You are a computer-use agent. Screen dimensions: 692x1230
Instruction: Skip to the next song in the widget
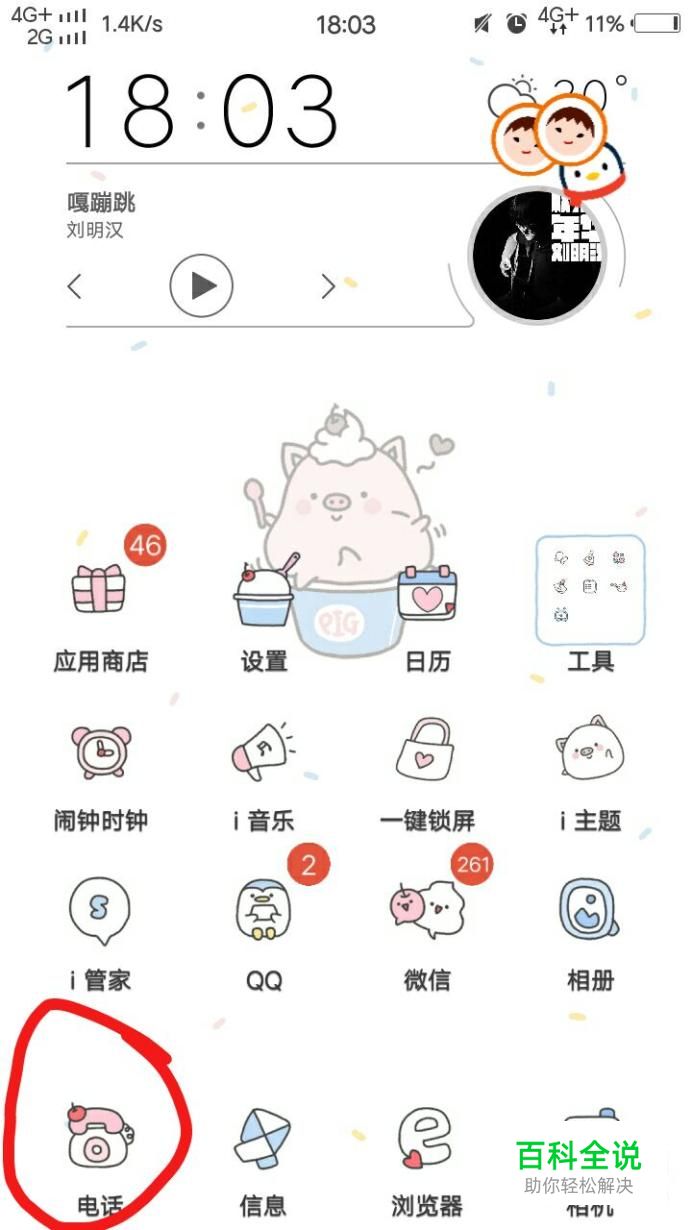(x=328, y=287)
